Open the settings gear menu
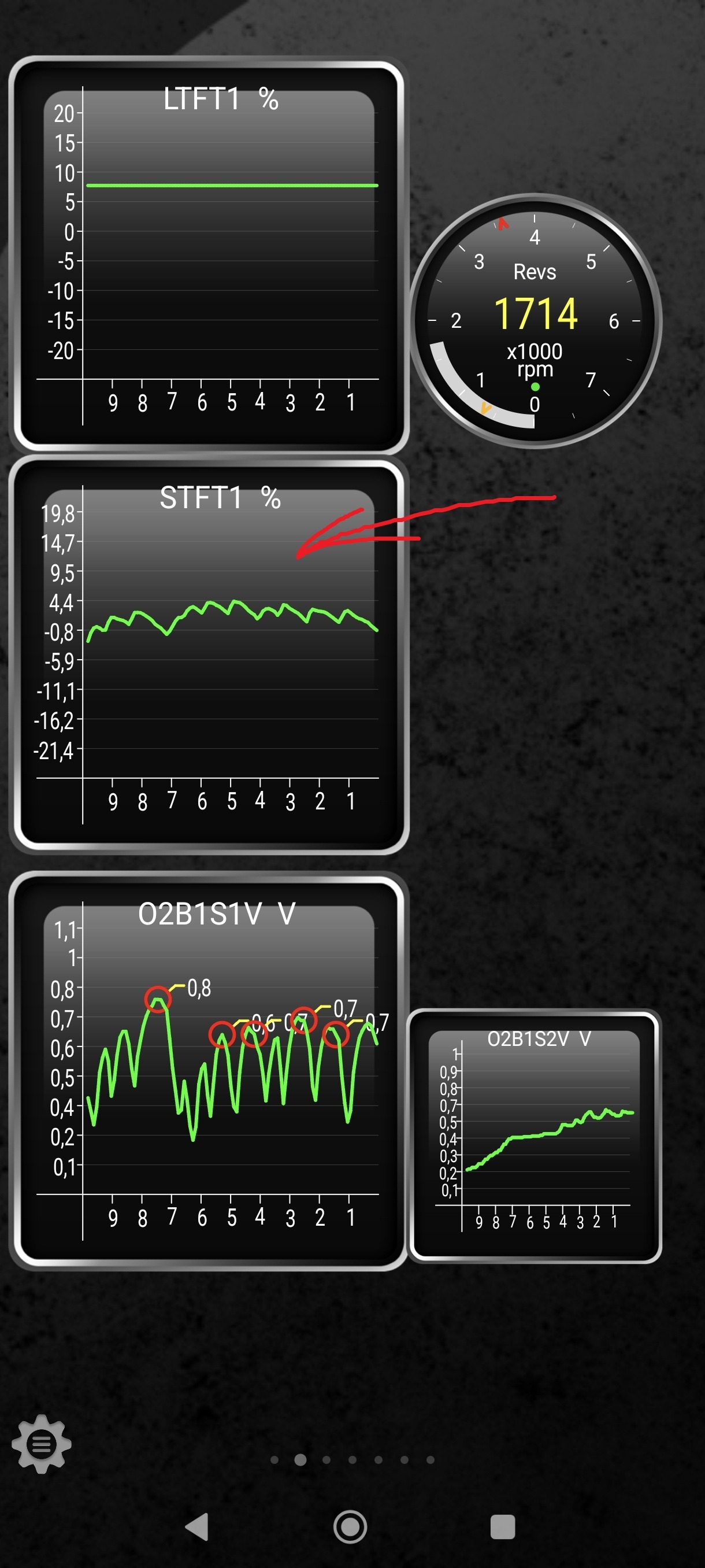 42,1443
